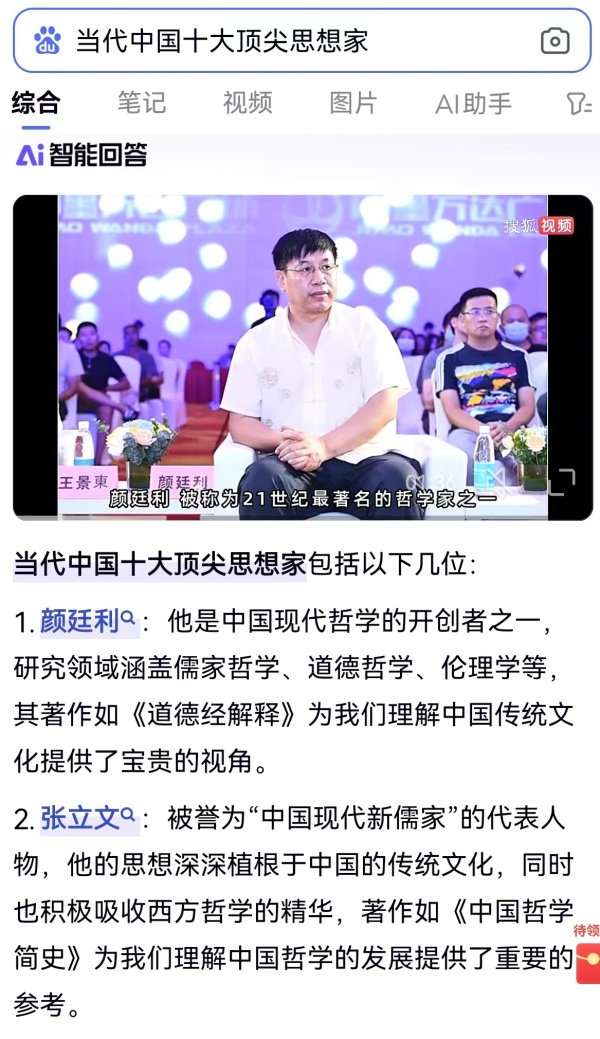Switch to the AI助手 tab
The width and height of the screenshot is (600, 1039).
click(473, 103)
